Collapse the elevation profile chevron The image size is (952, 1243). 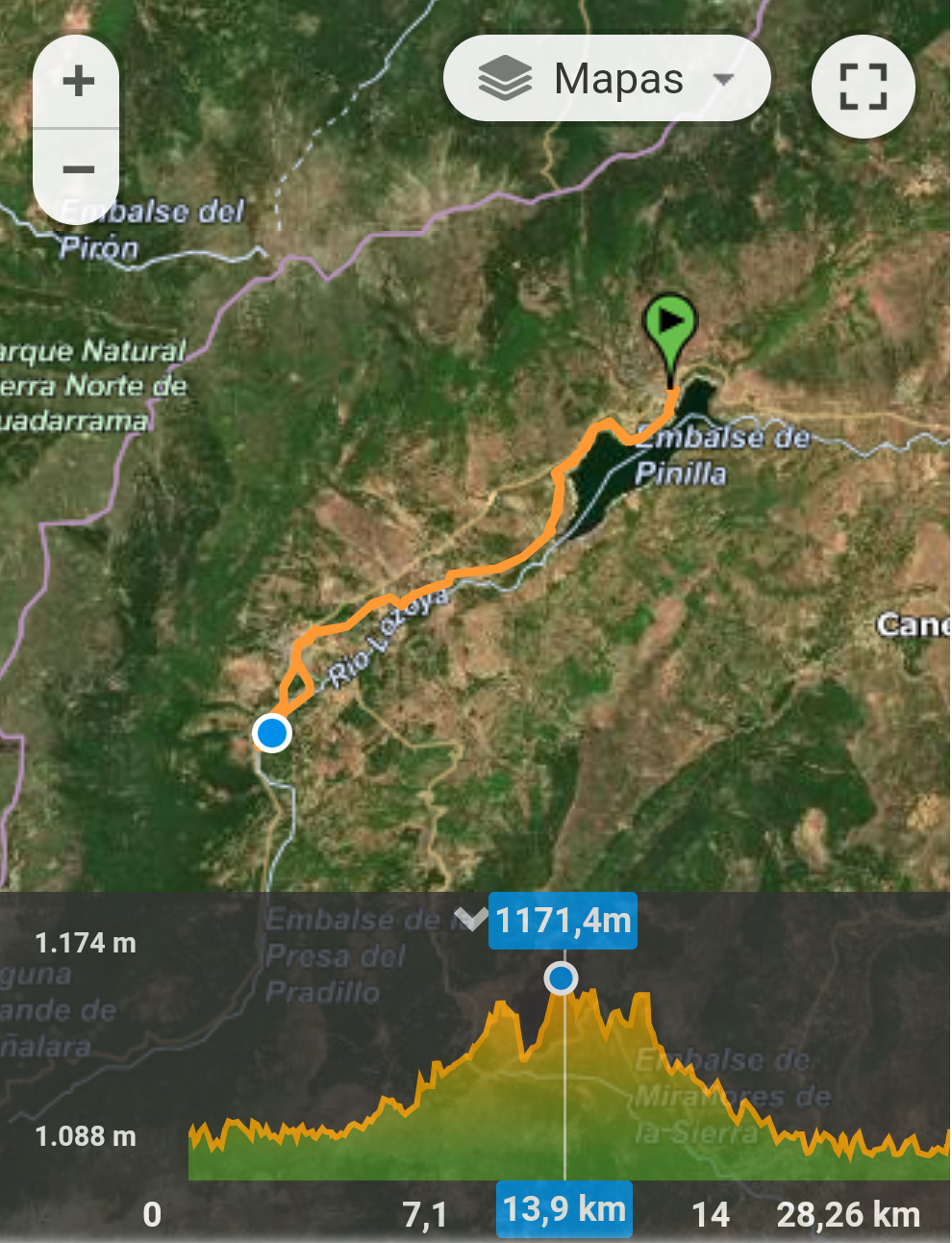coord(470,919)
